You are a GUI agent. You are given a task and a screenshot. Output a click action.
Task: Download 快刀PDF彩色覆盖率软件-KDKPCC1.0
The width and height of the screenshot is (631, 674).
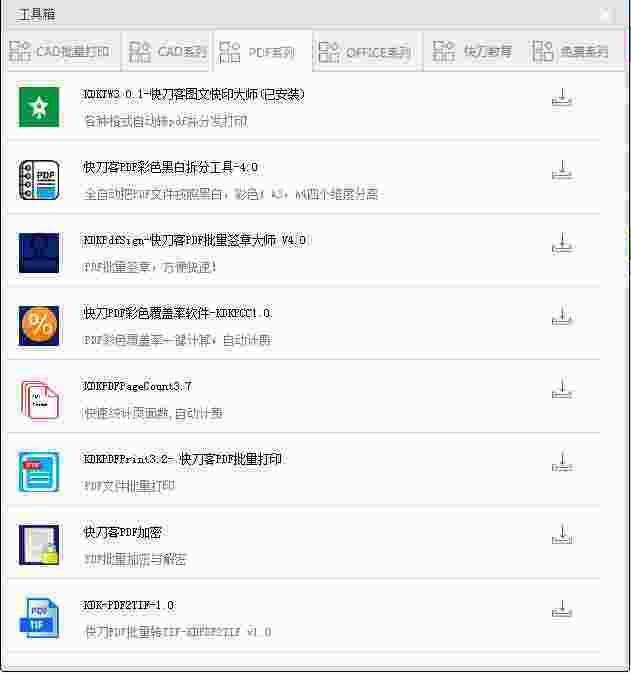coord(562,316)
